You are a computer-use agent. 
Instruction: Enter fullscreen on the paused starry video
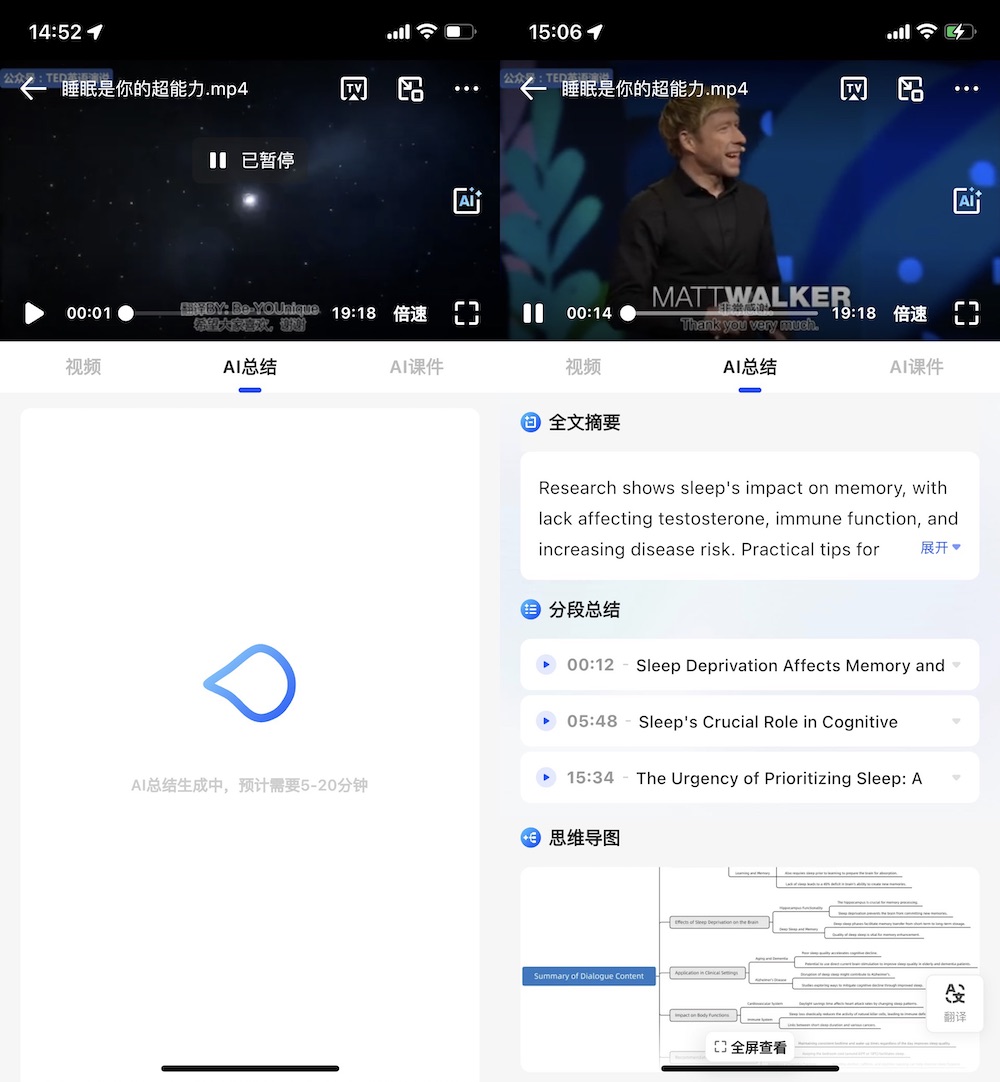[x=467, y=313]
